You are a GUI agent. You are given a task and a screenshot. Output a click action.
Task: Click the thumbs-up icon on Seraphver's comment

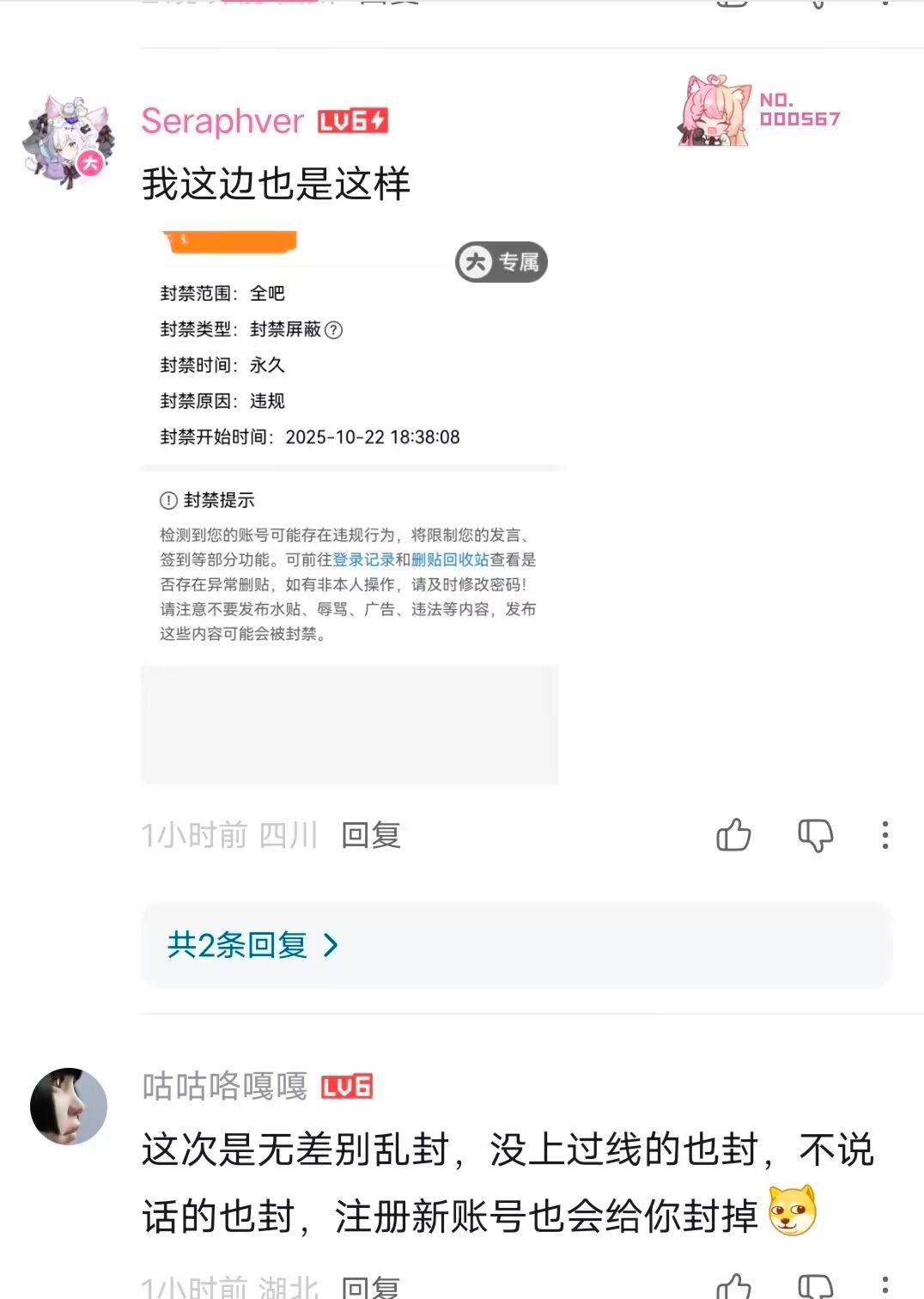pyautogui.click(x=734, y=834)
